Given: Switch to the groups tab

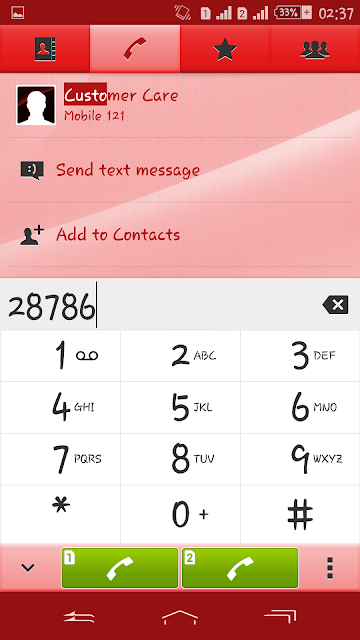Looking at the screenshot, I should coord(315,49).
